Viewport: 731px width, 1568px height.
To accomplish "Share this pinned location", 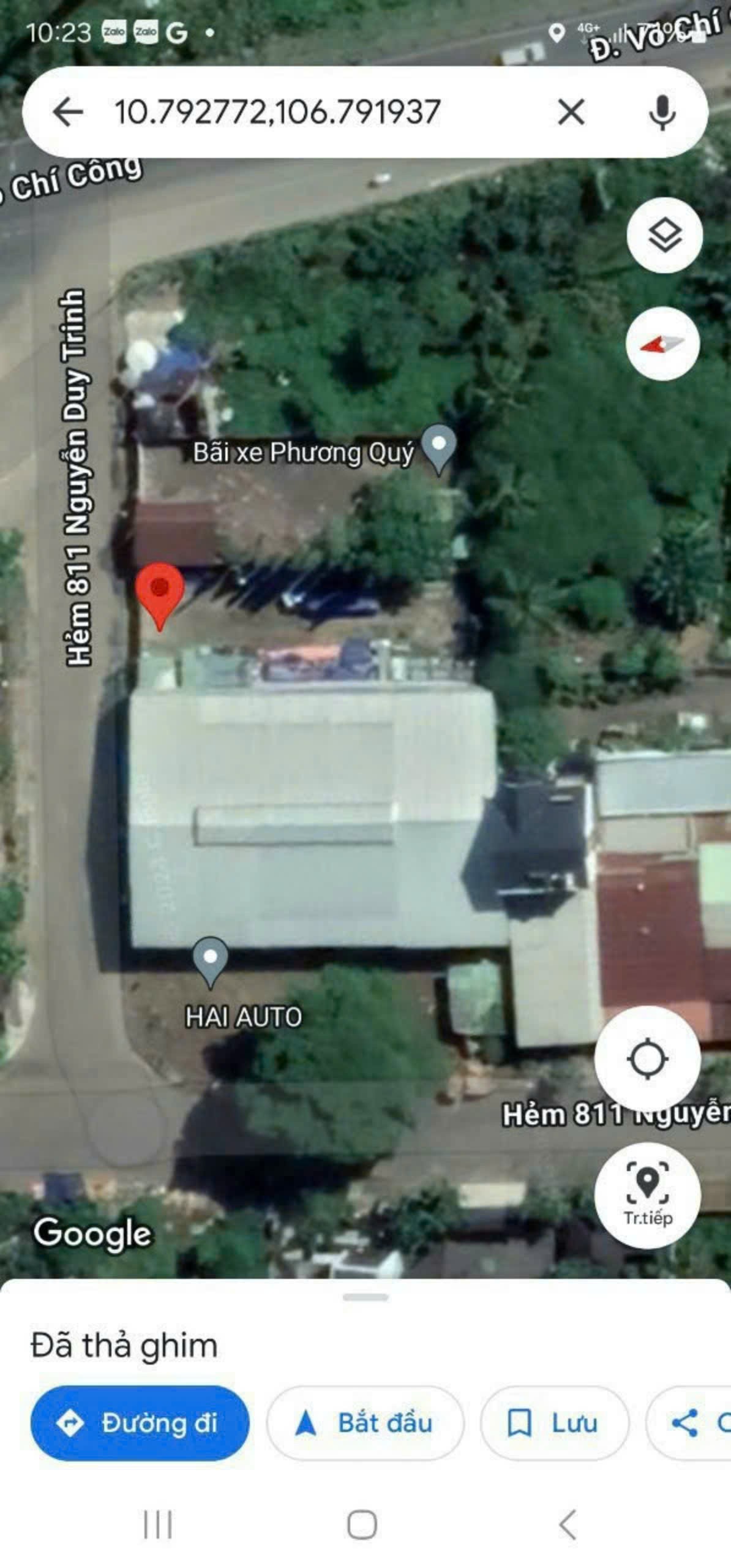I will click(689, 1423).
